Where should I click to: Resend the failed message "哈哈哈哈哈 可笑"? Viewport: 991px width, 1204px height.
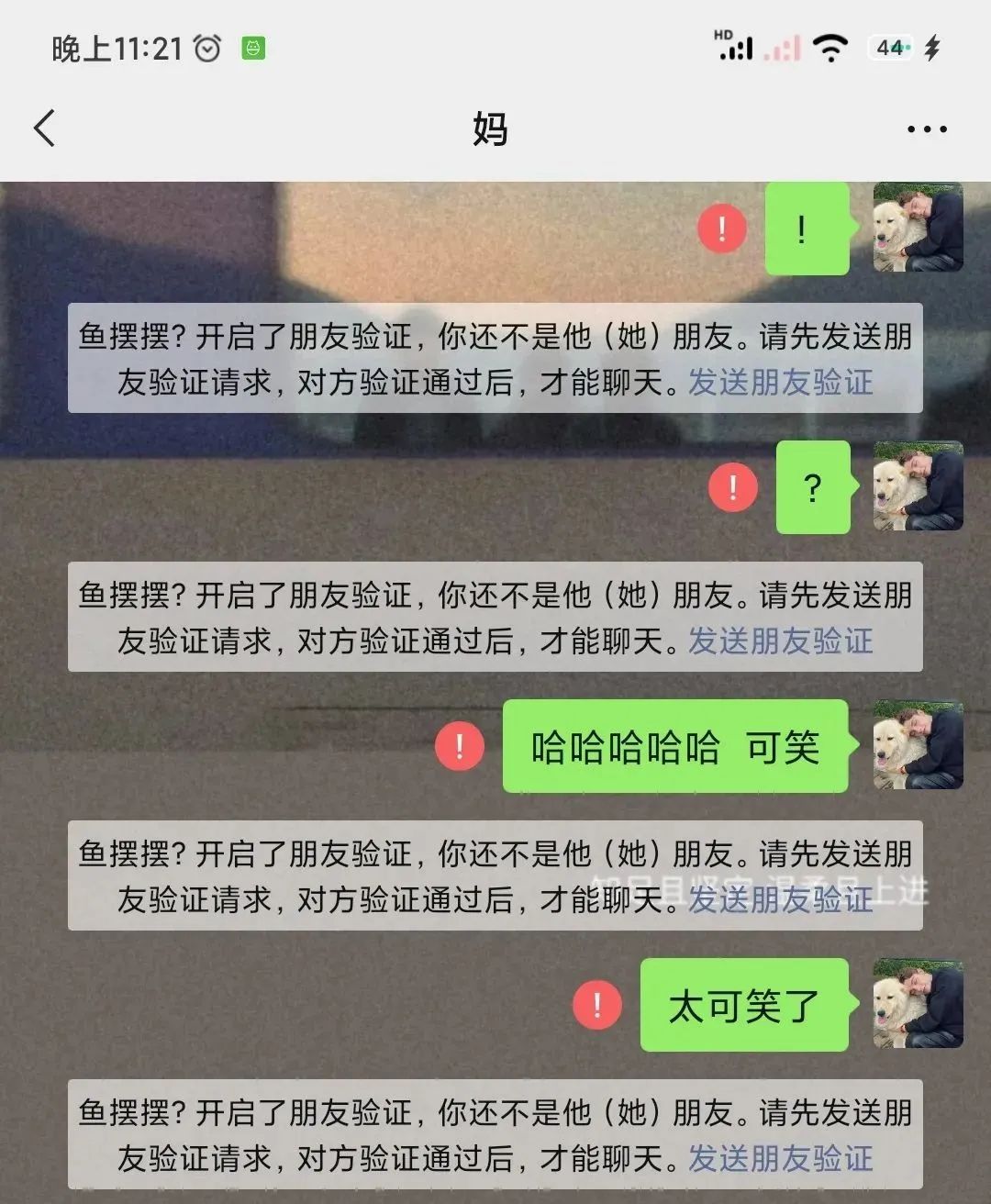tap(459, 745)
